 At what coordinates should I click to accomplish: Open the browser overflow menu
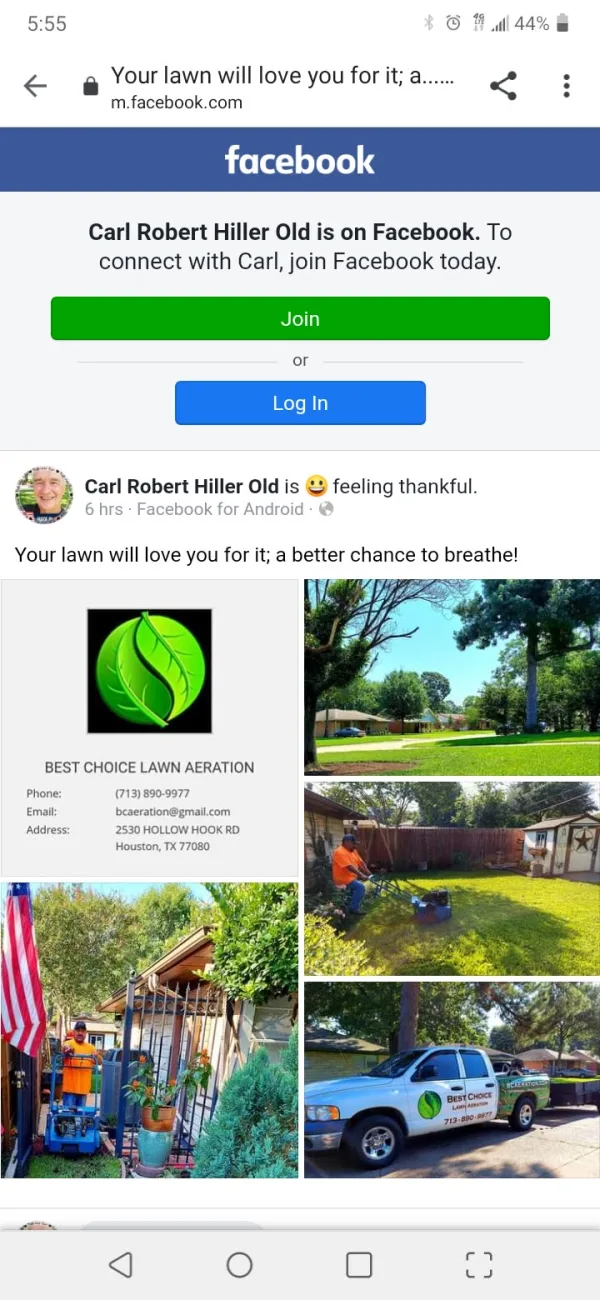566,87
